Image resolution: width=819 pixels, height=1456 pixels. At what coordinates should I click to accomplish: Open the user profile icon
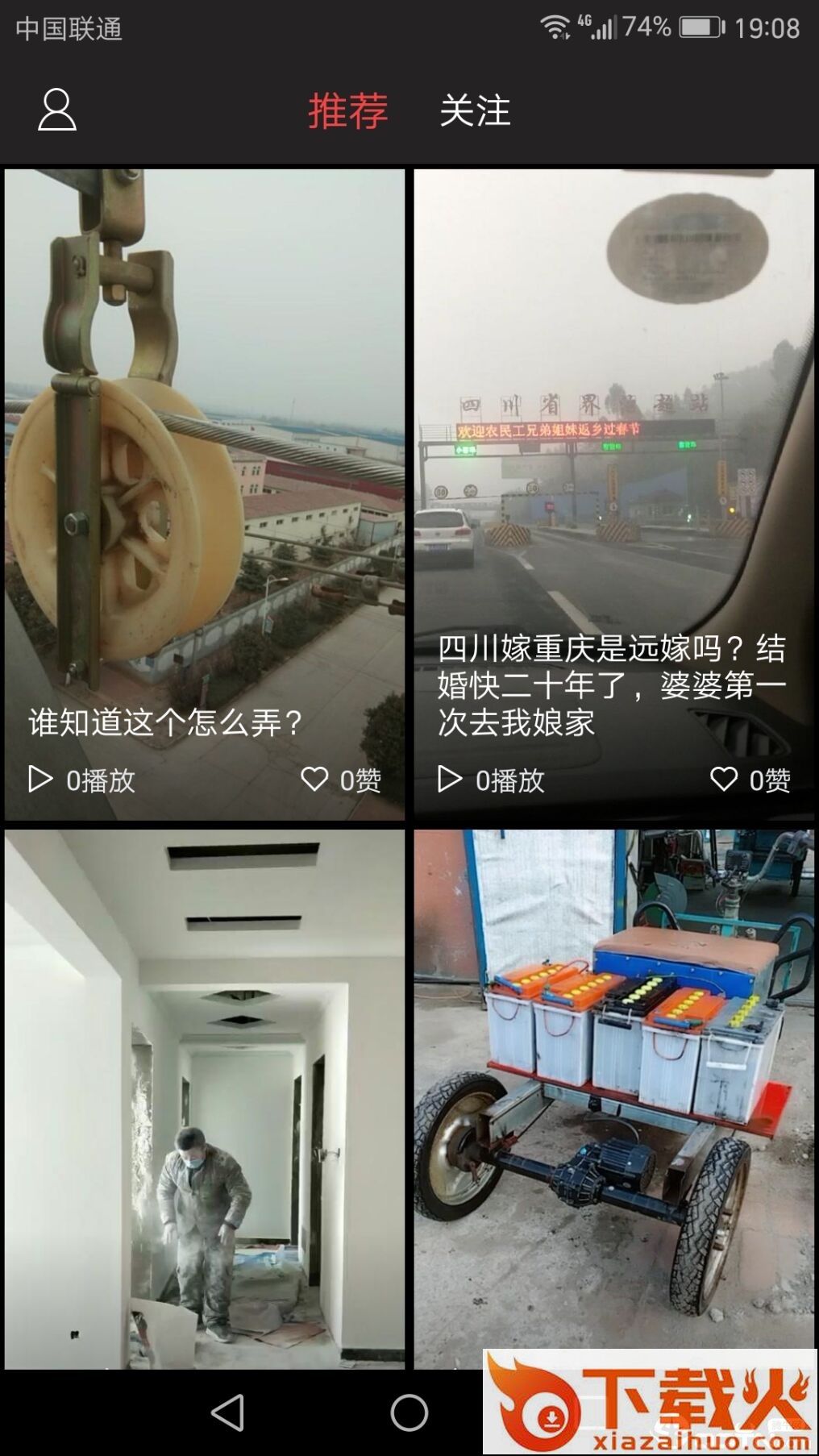coord(57,110)
